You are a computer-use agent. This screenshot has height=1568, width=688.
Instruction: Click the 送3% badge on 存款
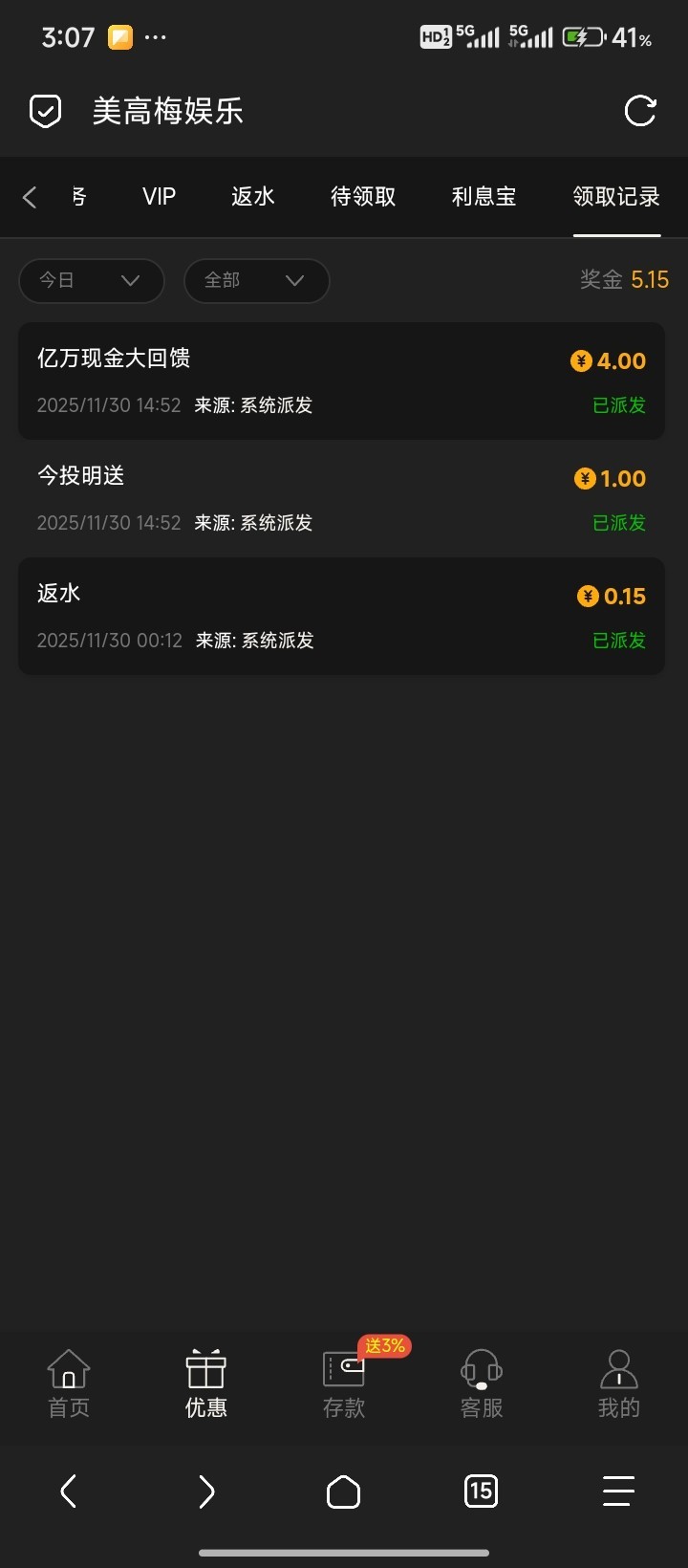coord(381,1345)
